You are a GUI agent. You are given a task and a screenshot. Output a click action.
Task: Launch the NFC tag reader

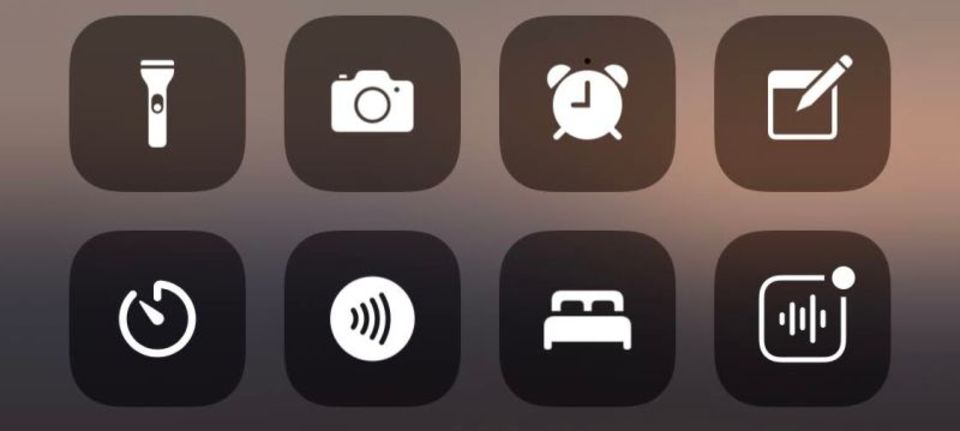click(x=372, y=319)
